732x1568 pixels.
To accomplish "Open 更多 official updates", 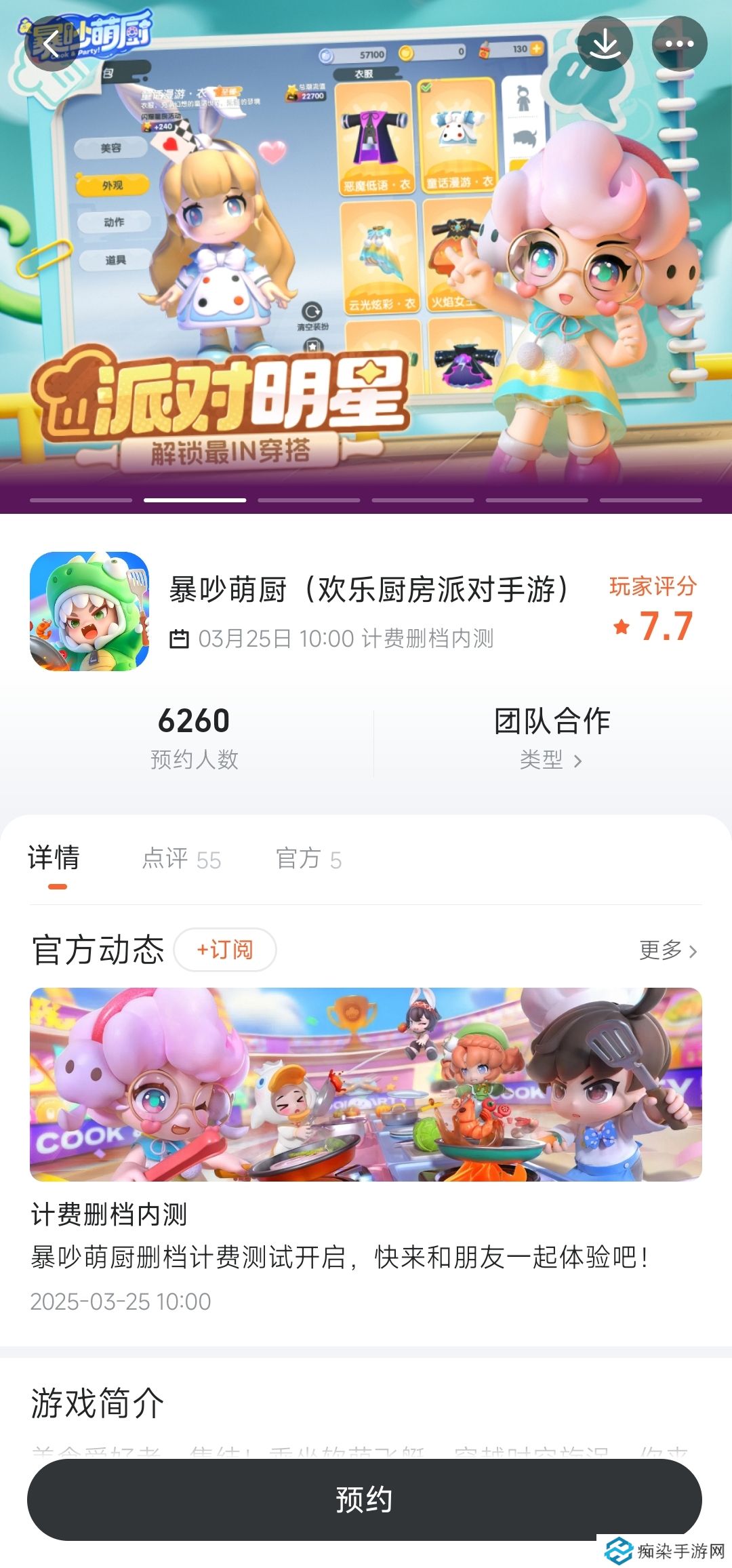I will pyautogui.click(x=668, y=950).
